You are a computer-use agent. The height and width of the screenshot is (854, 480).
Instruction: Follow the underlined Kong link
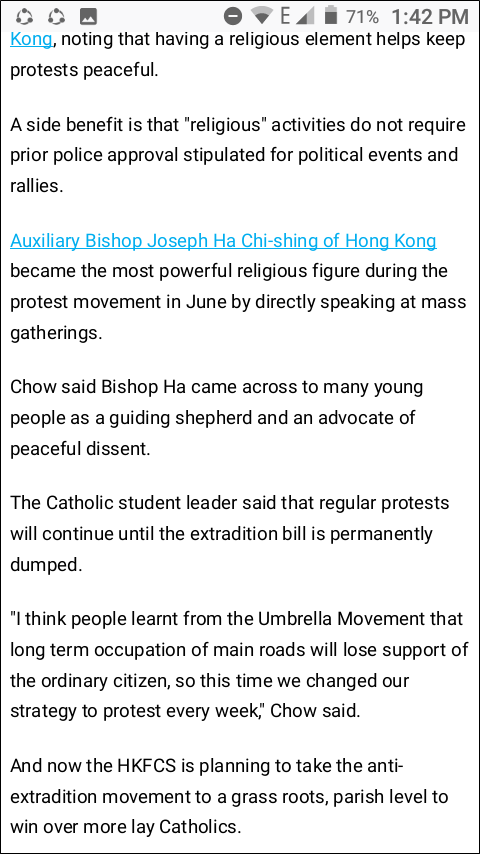[x=31, y=41]
